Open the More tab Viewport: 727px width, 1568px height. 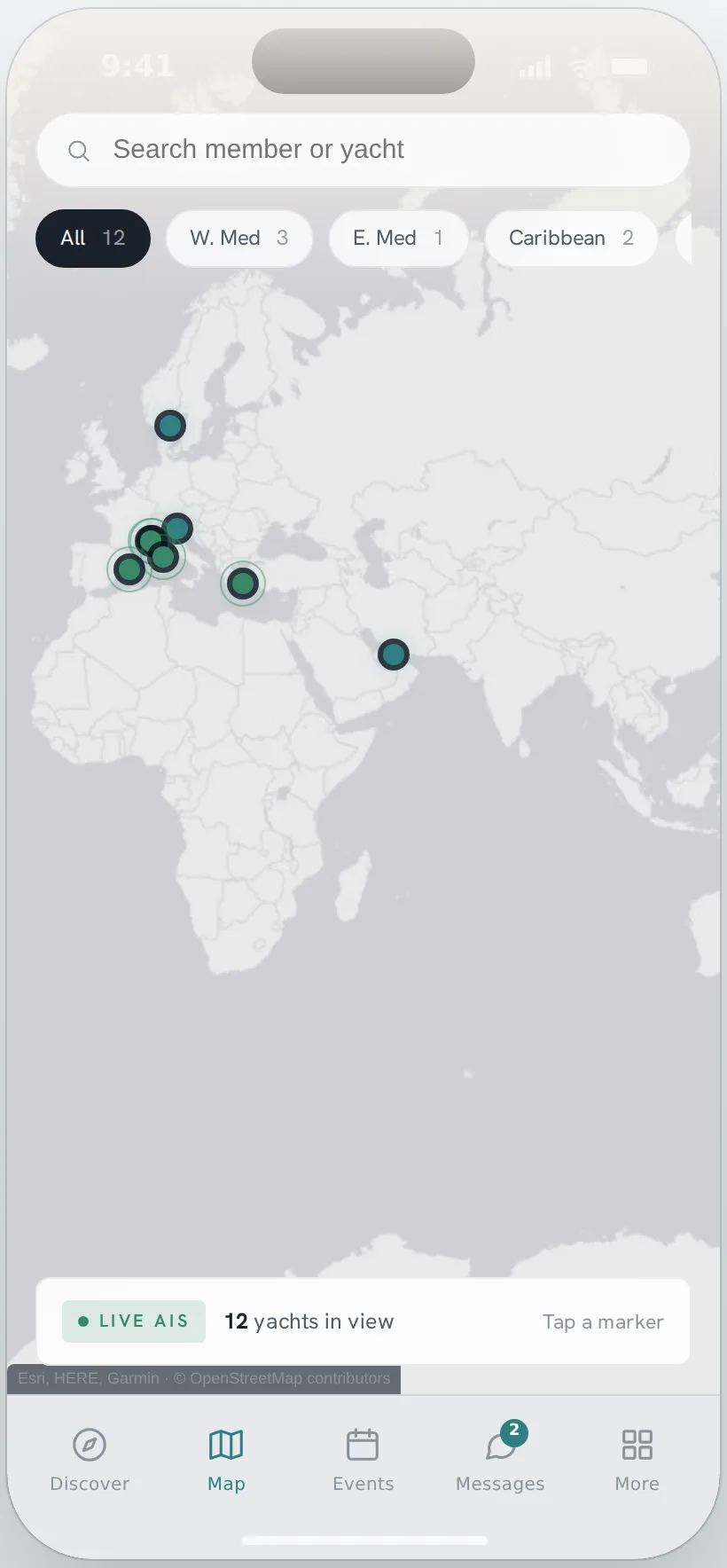637,1461
